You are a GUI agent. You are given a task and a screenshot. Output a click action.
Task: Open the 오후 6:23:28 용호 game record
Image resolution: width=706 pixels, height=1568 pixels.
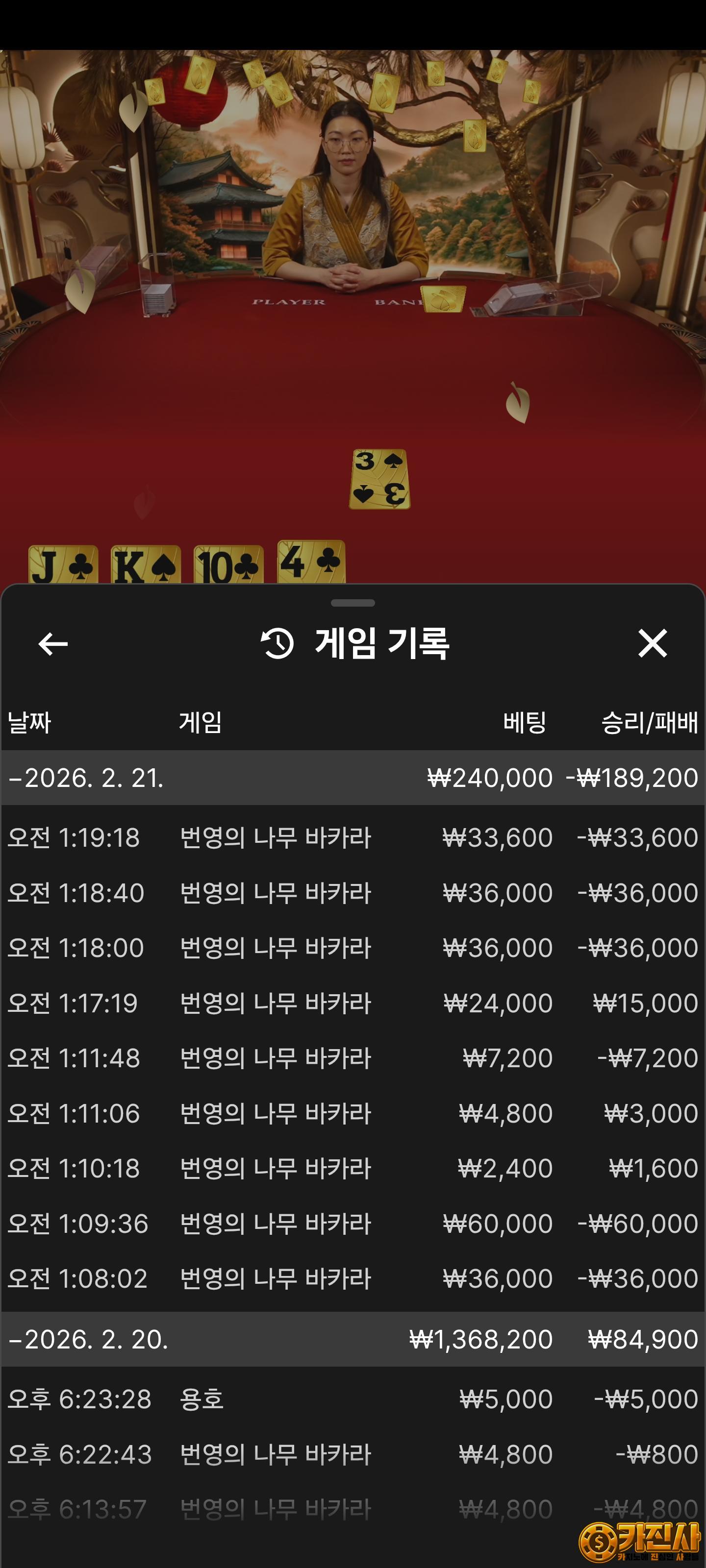point(353,1399)
